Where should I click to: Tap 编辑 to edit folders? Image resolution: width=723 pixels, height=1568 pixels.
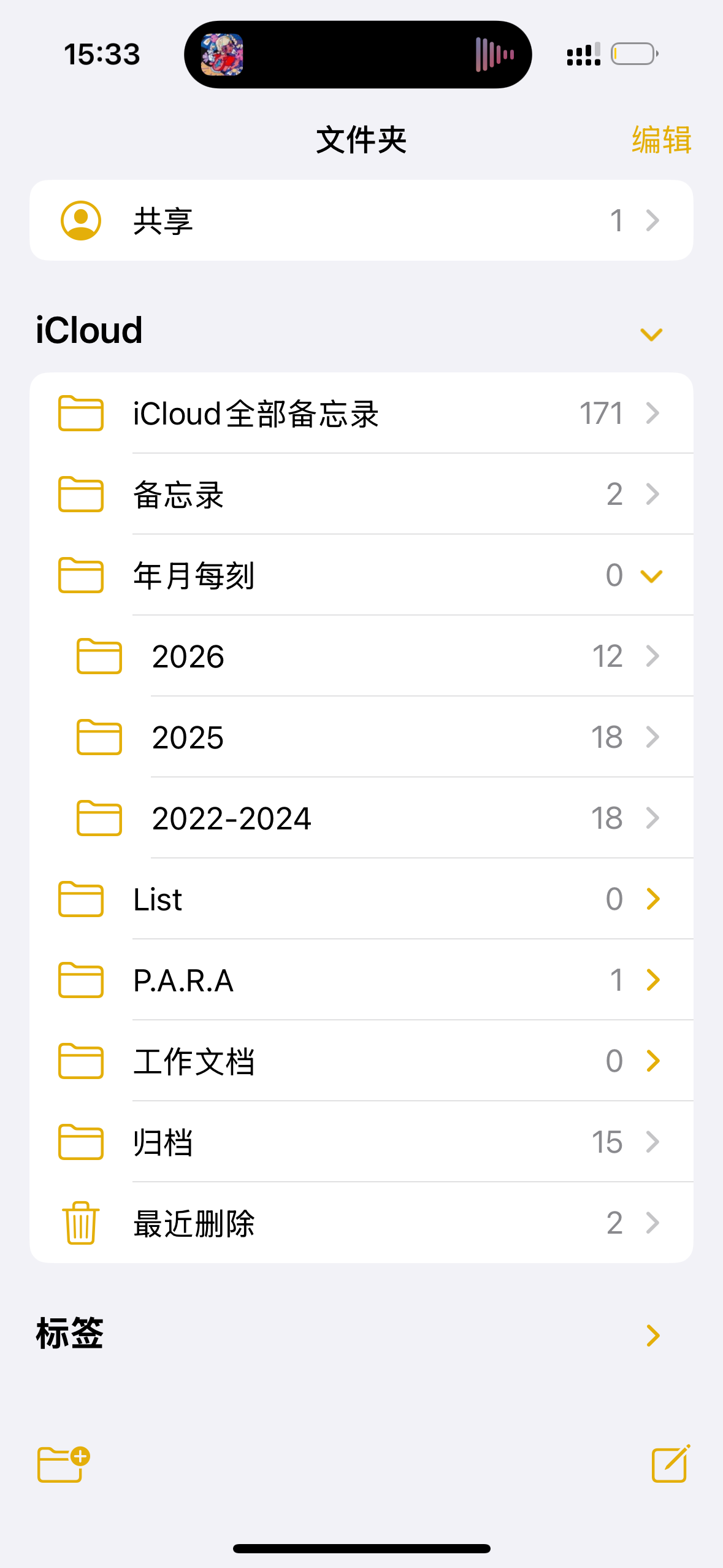(661, 140)
